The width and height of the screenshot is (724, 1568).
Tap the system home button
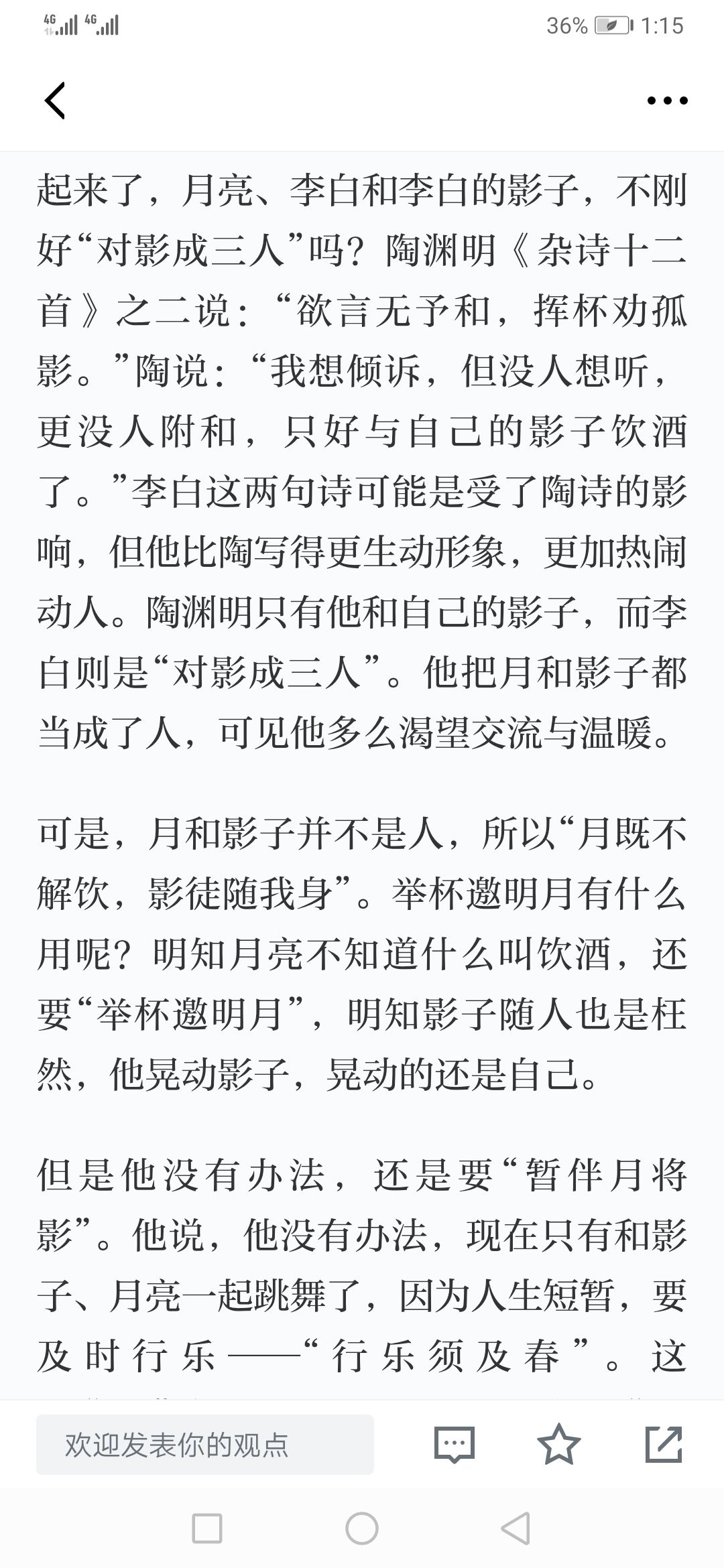[362, 1529]
